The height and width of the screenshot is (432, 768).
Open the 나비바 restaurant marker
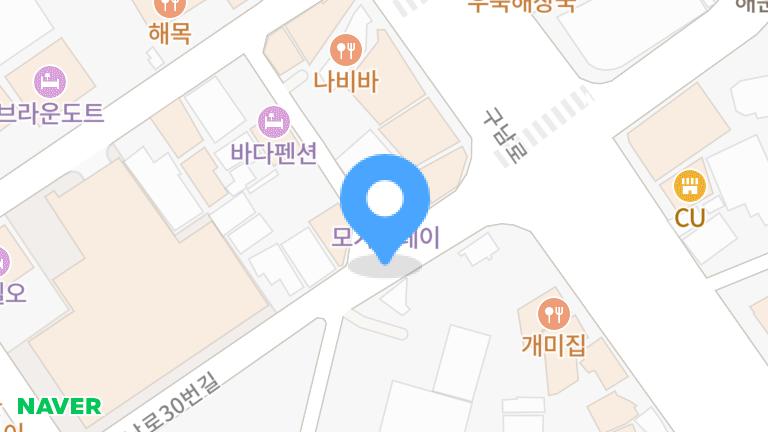(345, 48)
